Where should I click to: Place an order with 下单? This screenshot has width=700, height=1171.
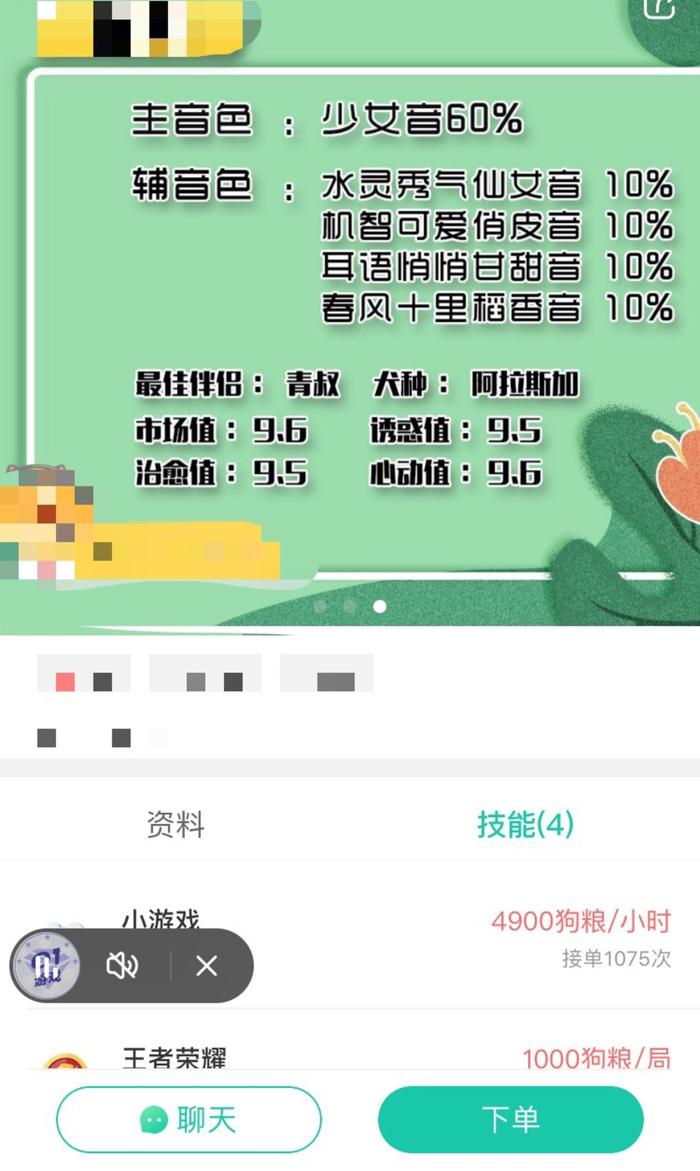coord(511,1119)
